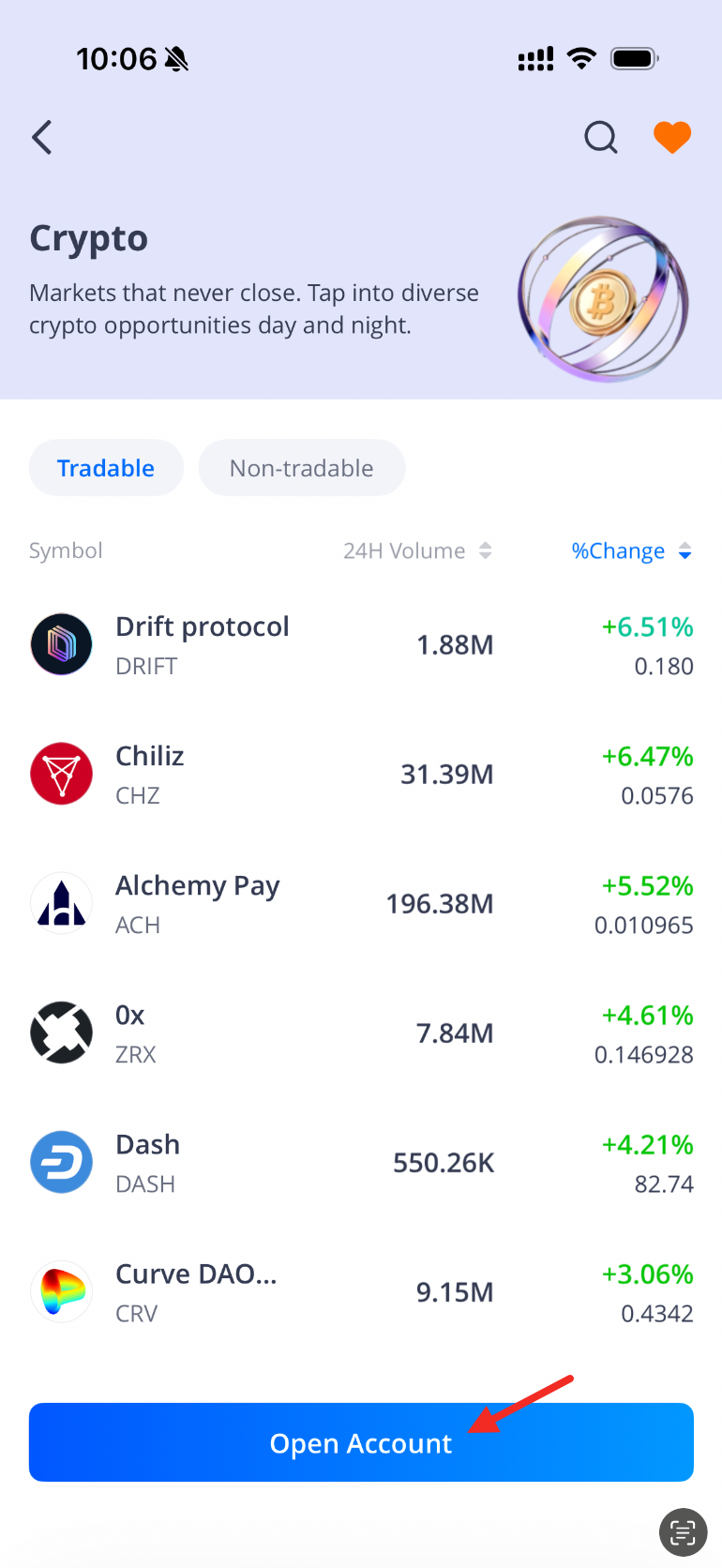Screen dimensions: 722x1568
Task: Select the Tradable tab
Action: tap(106, 468)
